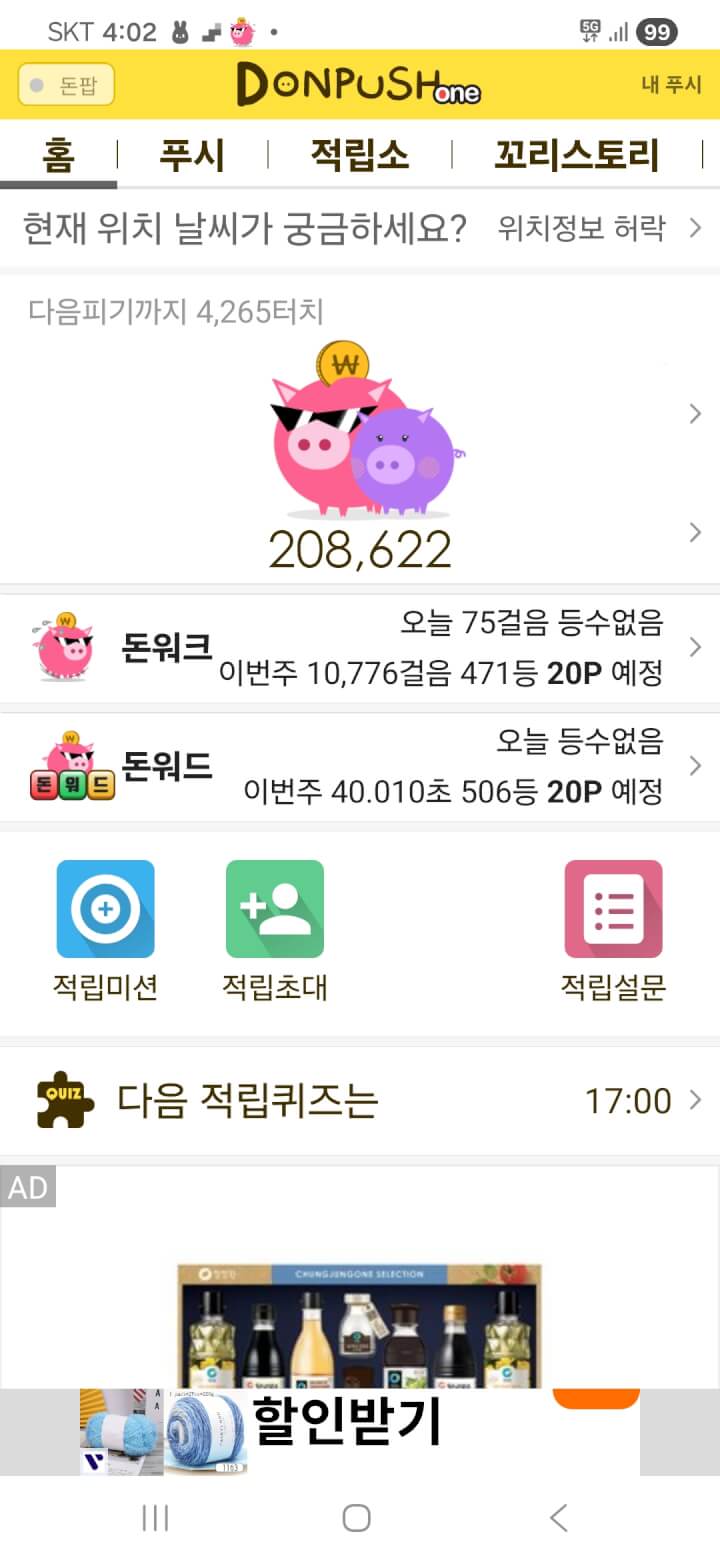Switch to the 꼬리스토리 tab
This screenshot has width=720, height=1560.
(x=577, y=156)
